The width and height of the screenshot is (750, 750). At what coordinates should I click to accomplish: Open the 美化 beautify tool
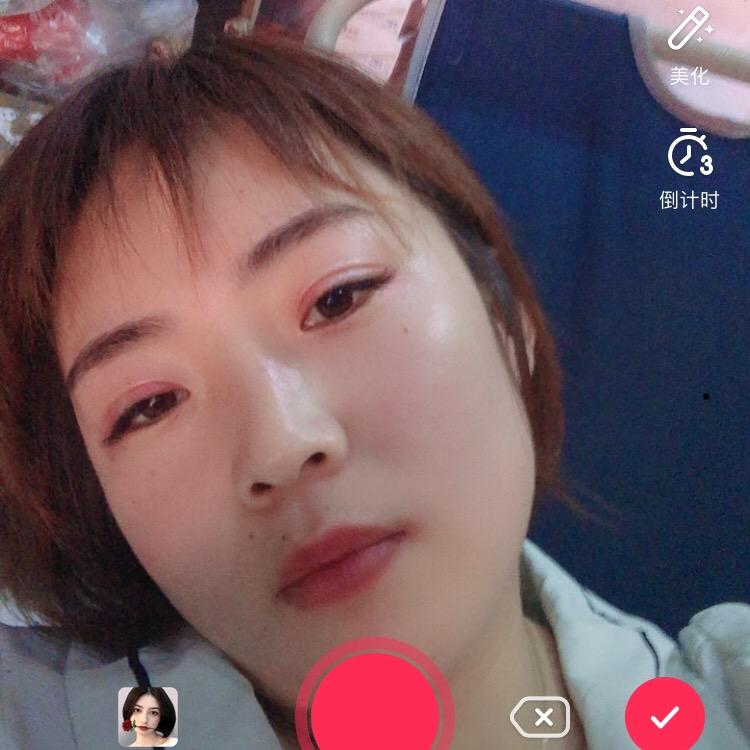tap(689, 43)
